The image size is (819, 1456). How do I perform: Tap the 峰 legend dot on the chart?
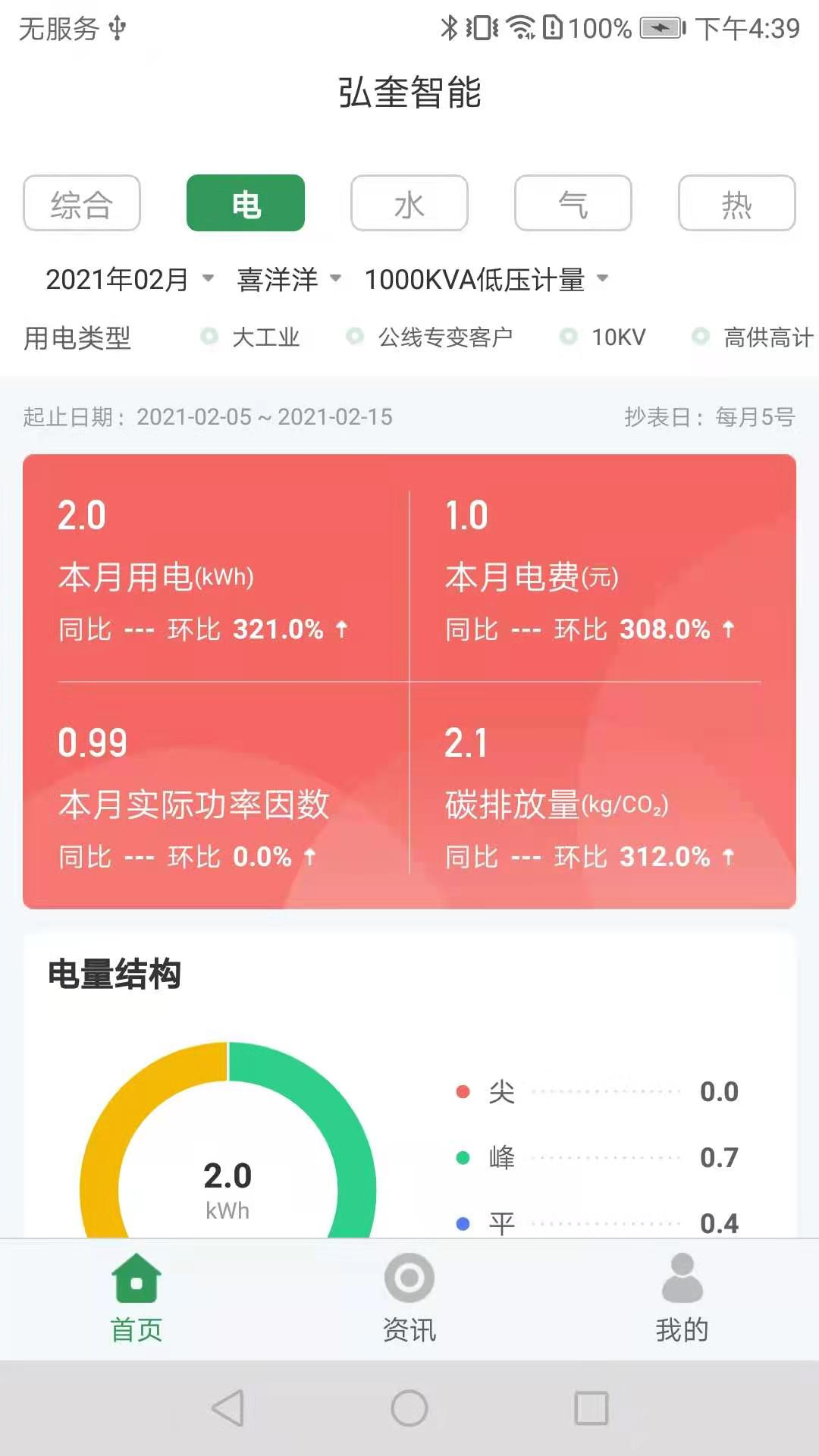click(461, 1157)
